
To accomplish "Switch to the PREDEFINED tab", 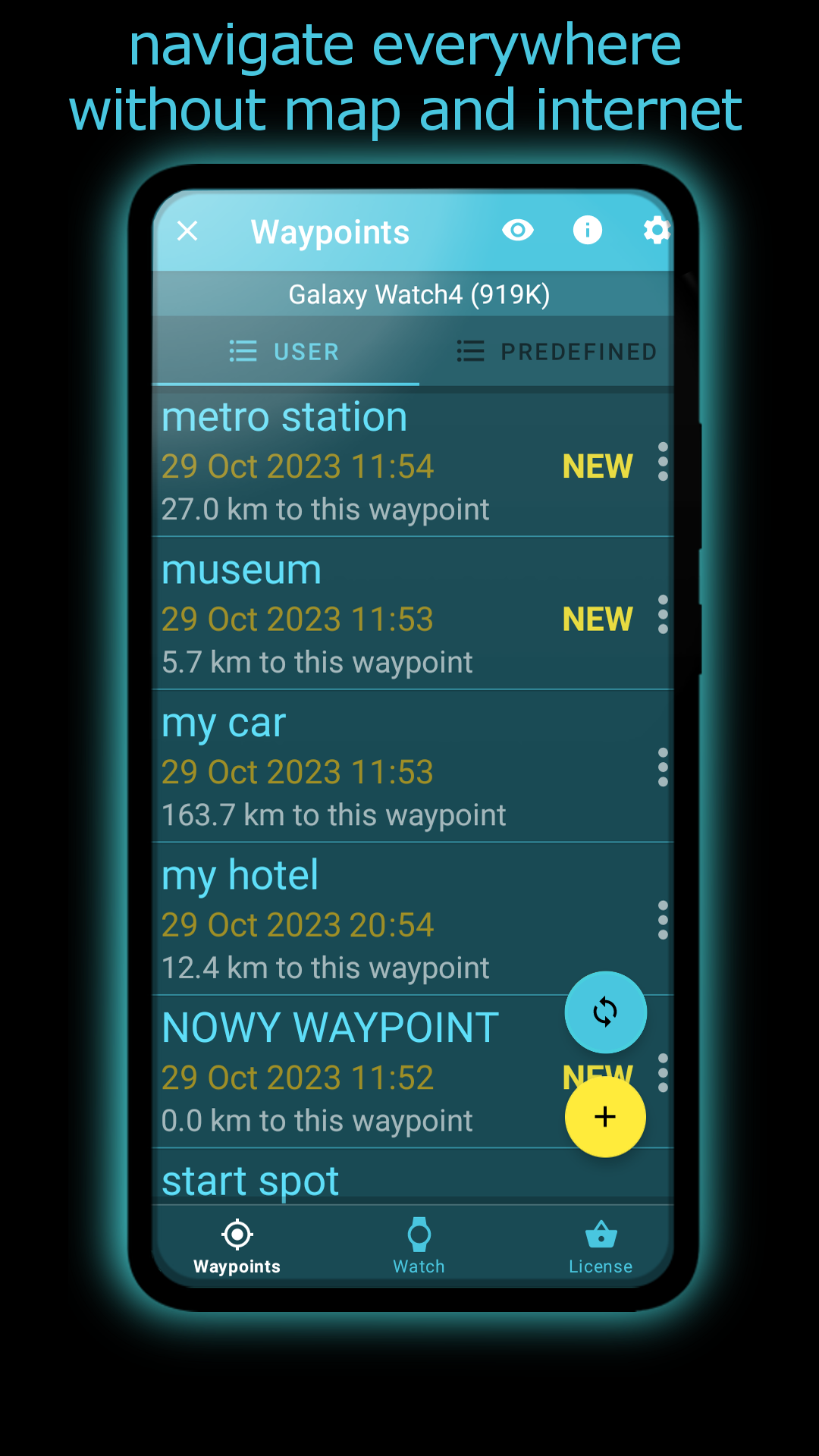I will 554,351.
